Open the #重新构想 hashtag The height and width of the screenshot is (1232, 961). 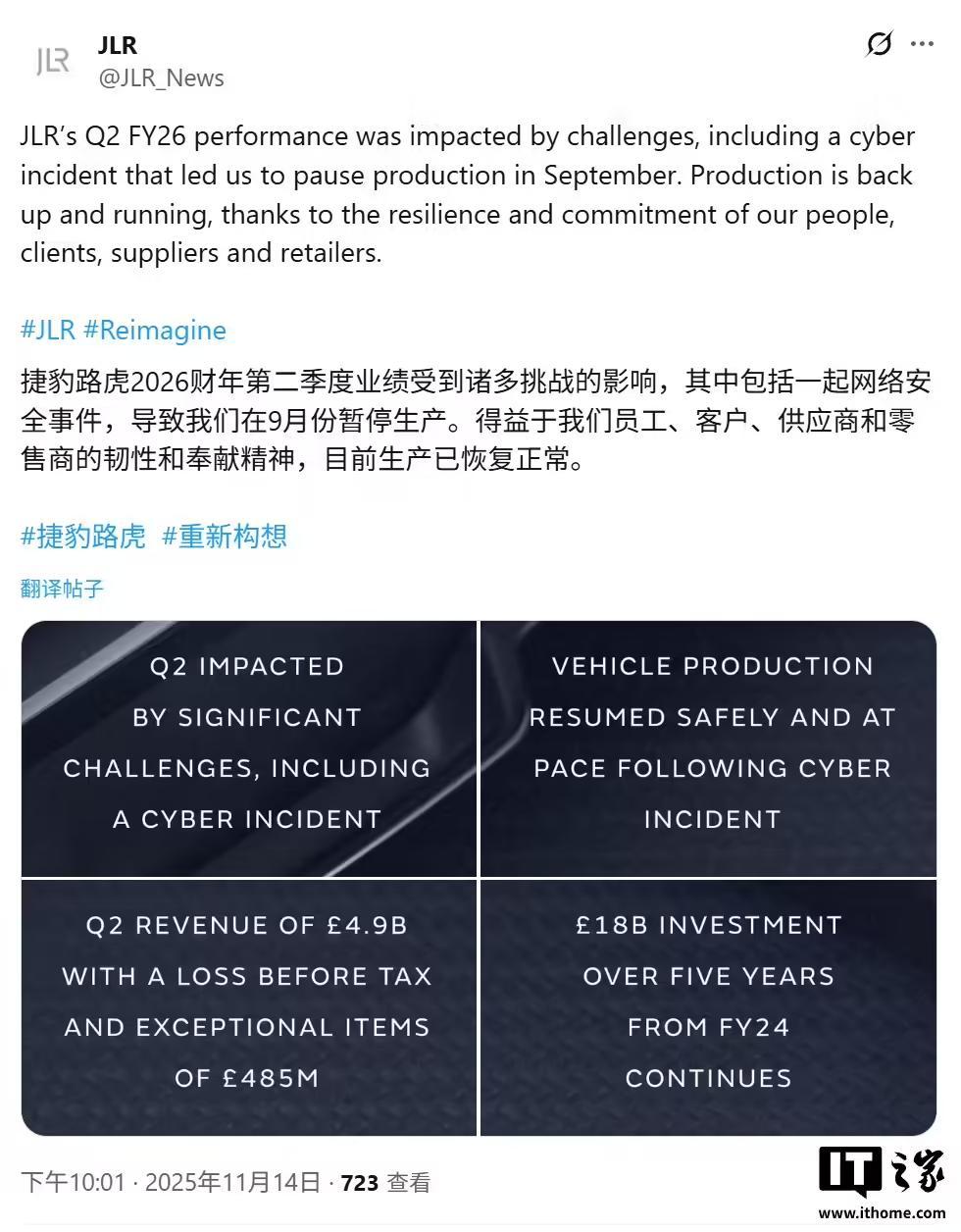[x=225, y=537]
